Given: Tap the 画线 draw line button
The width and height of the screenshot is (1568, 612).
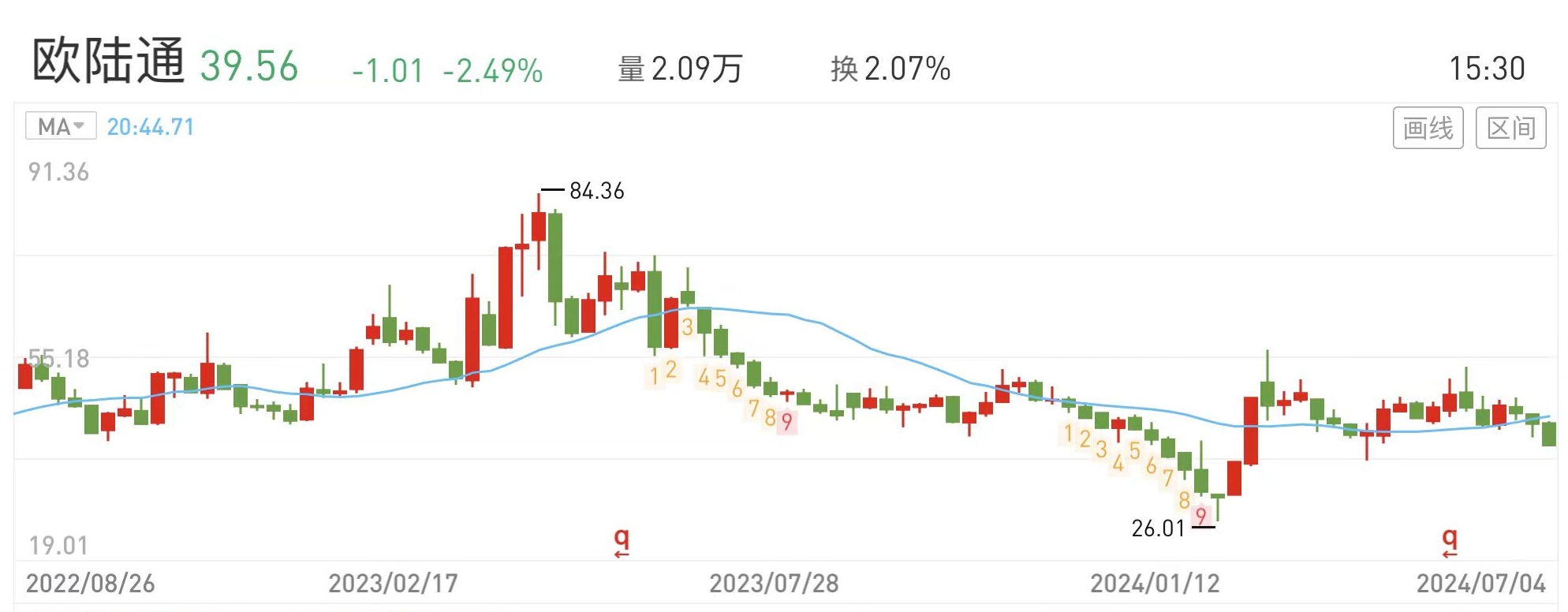Looking at the screenshot, I should 1428,128.
